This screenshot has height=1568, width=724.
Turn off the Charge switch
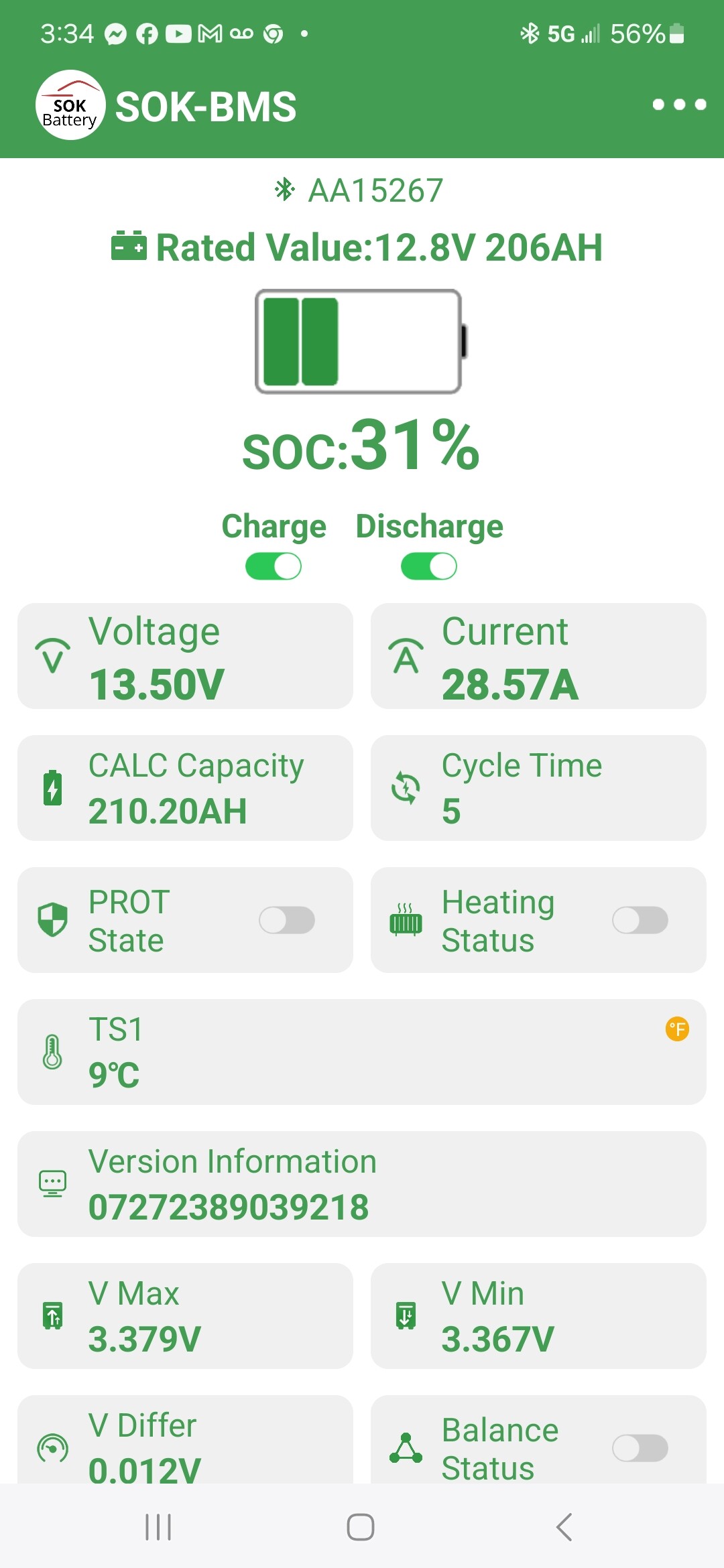click(x=274, y=566)
